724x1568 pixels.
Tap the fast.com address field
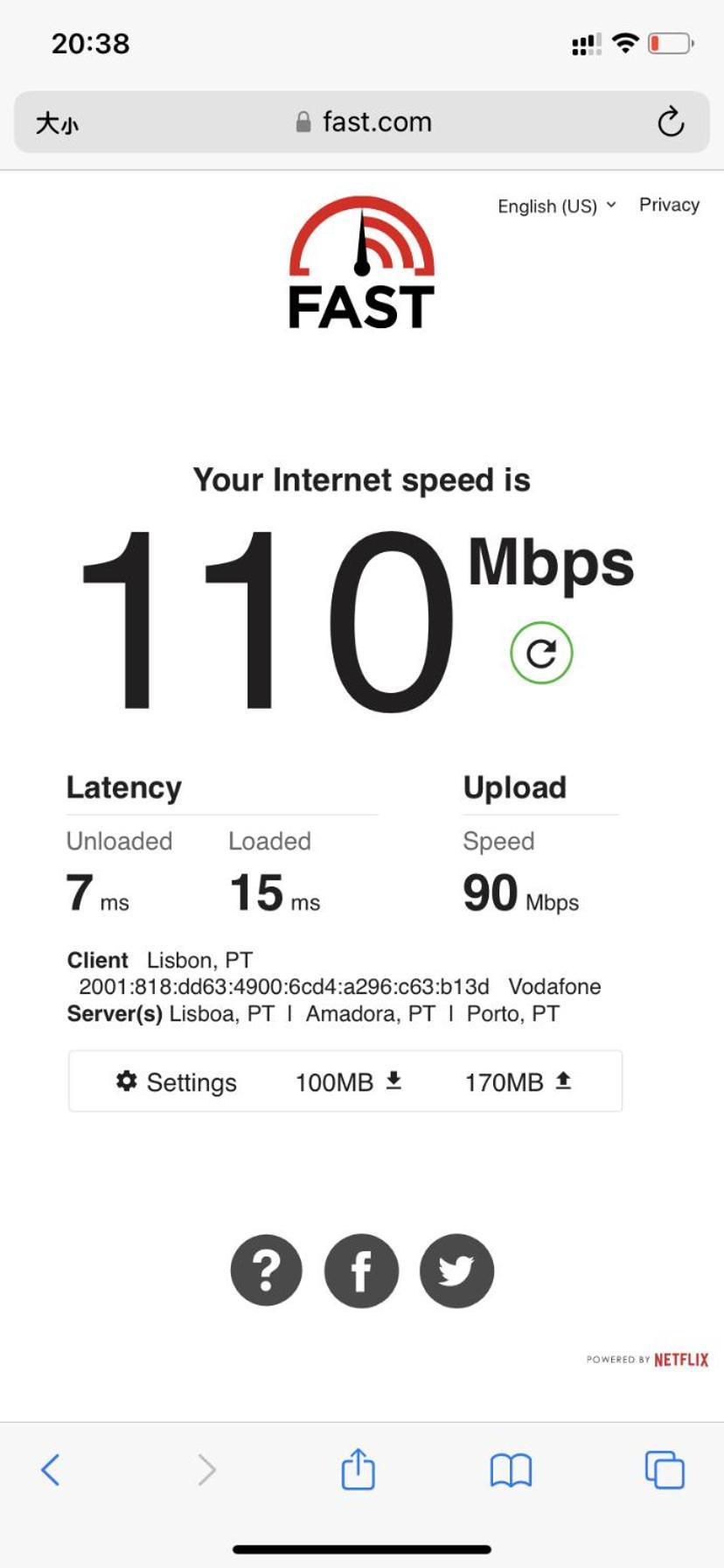coord(363,122)
